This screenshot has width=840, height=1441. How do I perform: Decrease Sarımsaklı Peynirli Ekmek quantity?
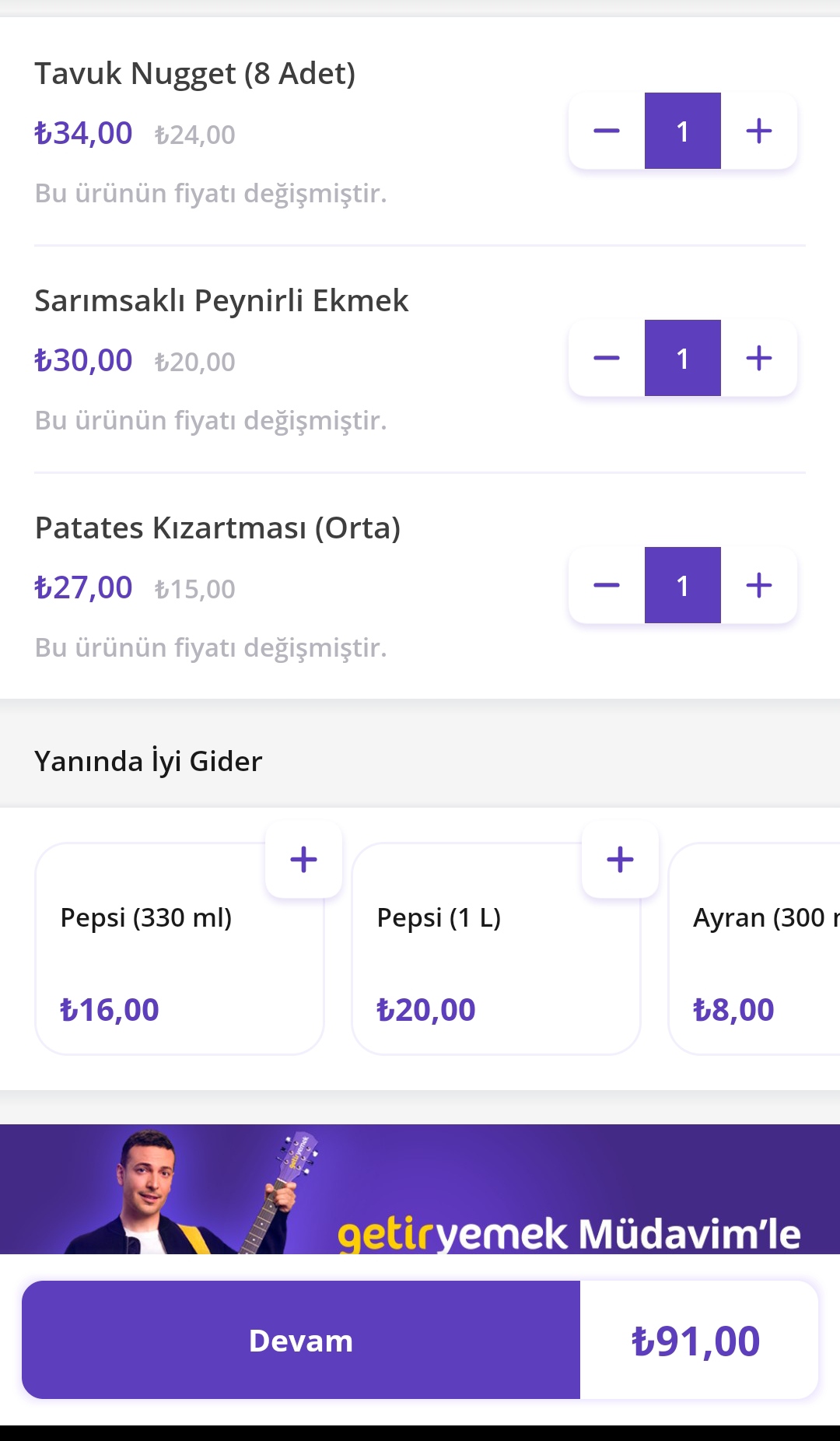click(607, 358)
